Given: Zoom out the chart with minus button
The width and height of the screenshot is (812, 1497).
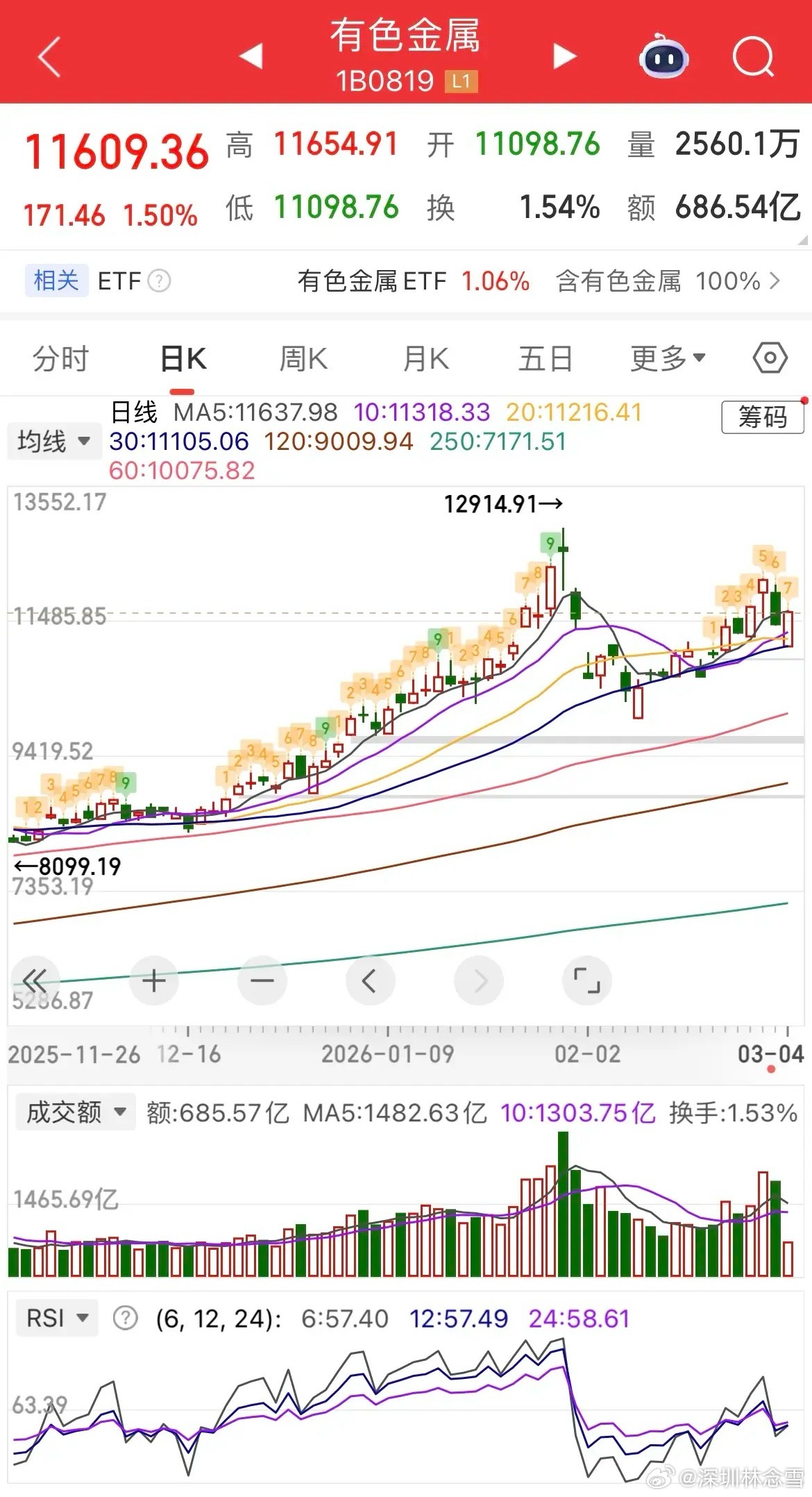Looking at the screenshot, I should pyautogui.click(x=262, y=981).
